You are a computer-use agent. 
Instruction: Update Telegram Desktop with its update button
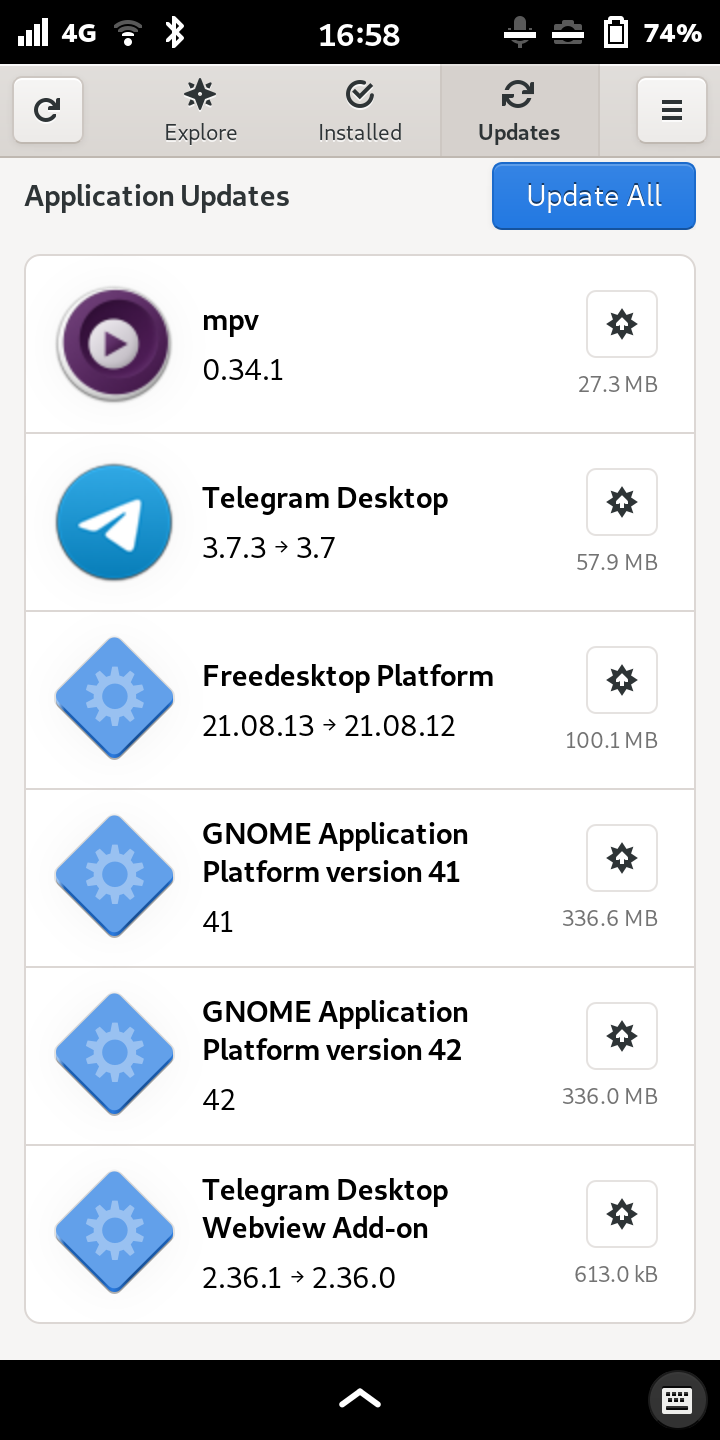(x=622, y=502)
